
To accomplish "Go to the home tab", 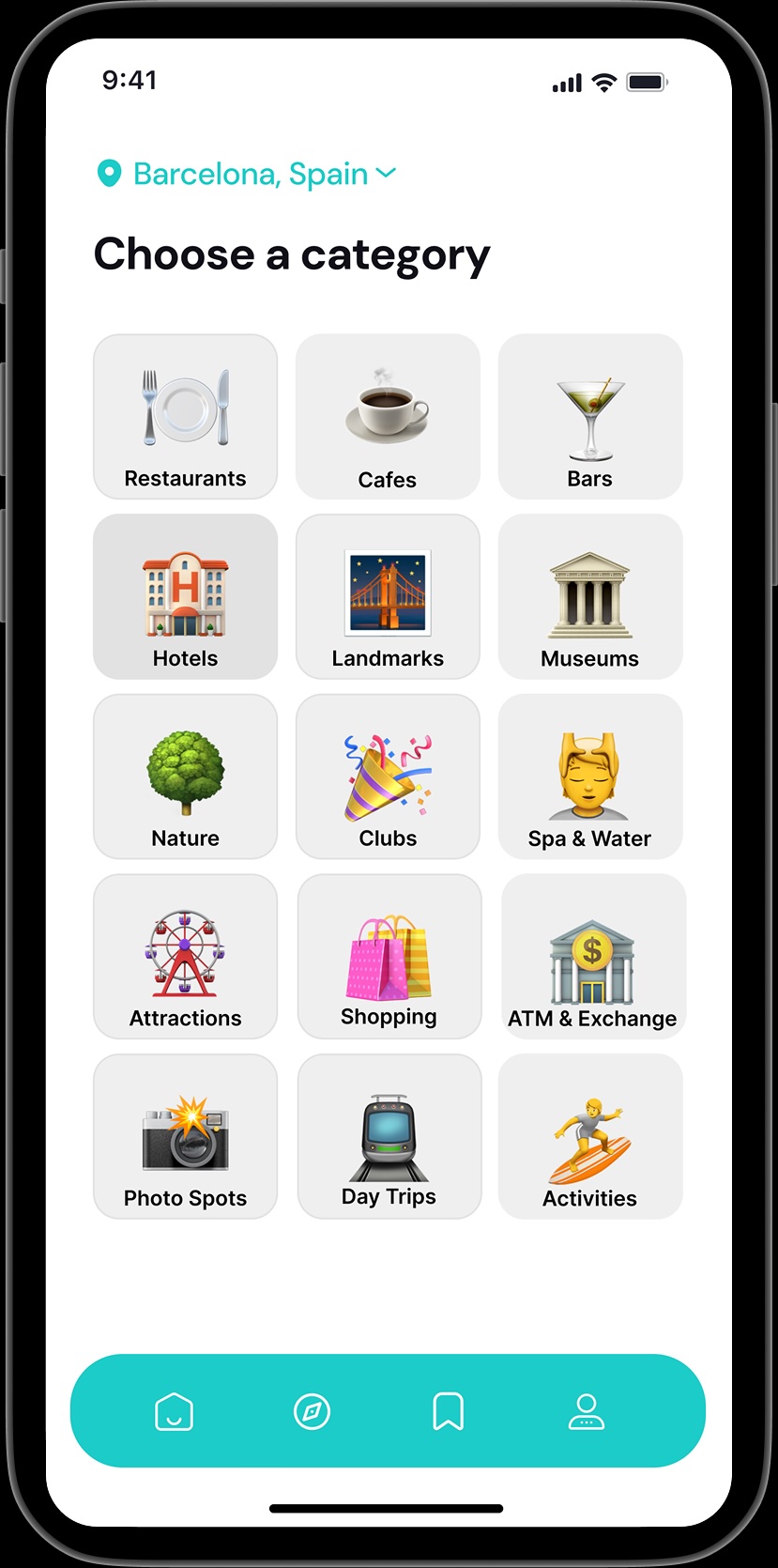I will point(175,1411).
